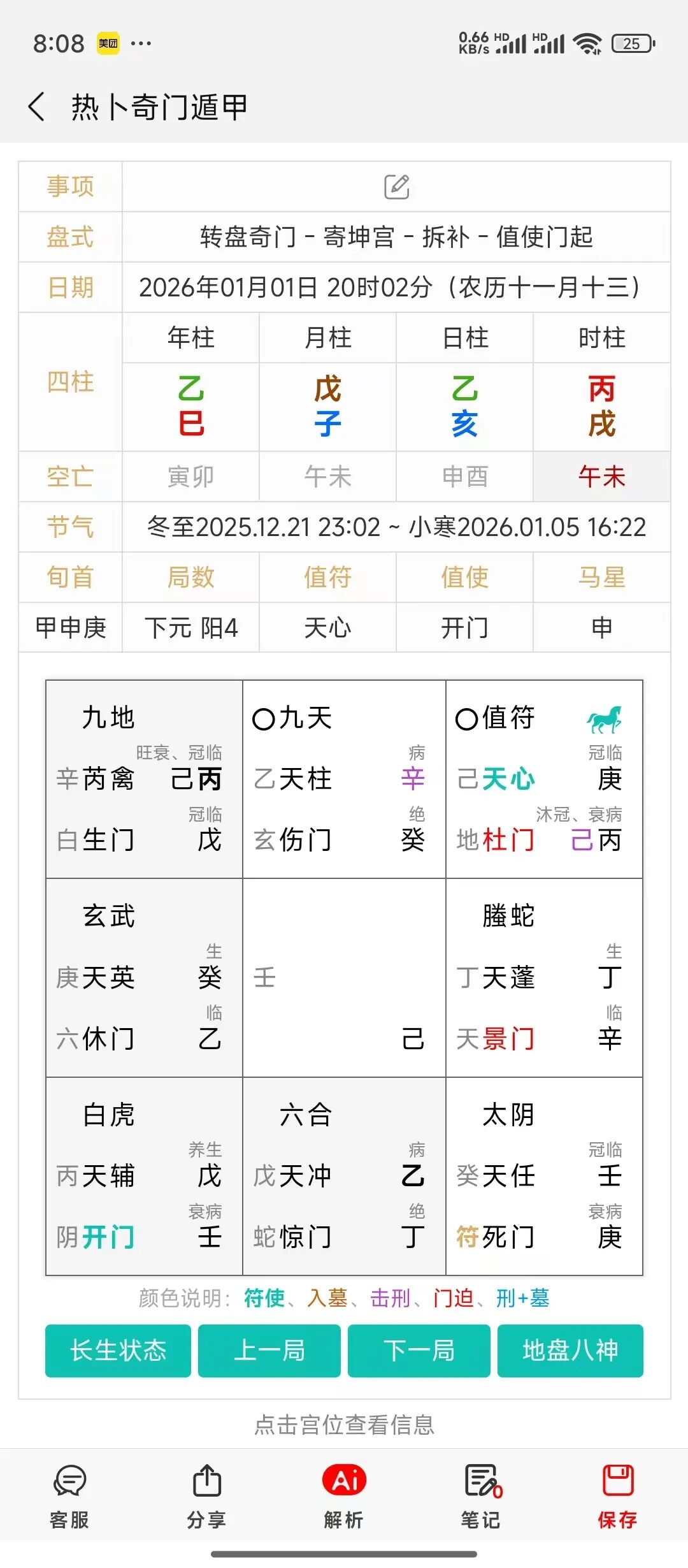Viewport: 688px width, 1568px height.
Task: Tap the 长生状态 button
Action: 118,1350
